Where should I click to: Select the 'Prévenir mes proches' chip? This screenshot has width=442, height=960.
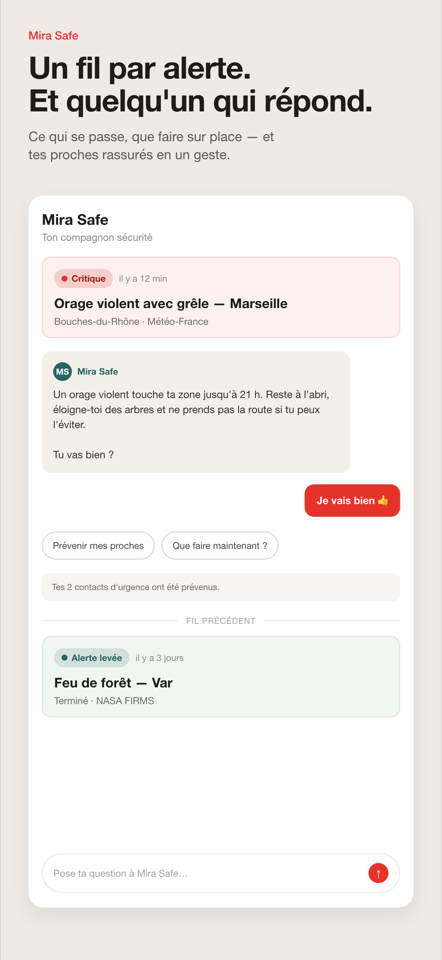[98, 546]
